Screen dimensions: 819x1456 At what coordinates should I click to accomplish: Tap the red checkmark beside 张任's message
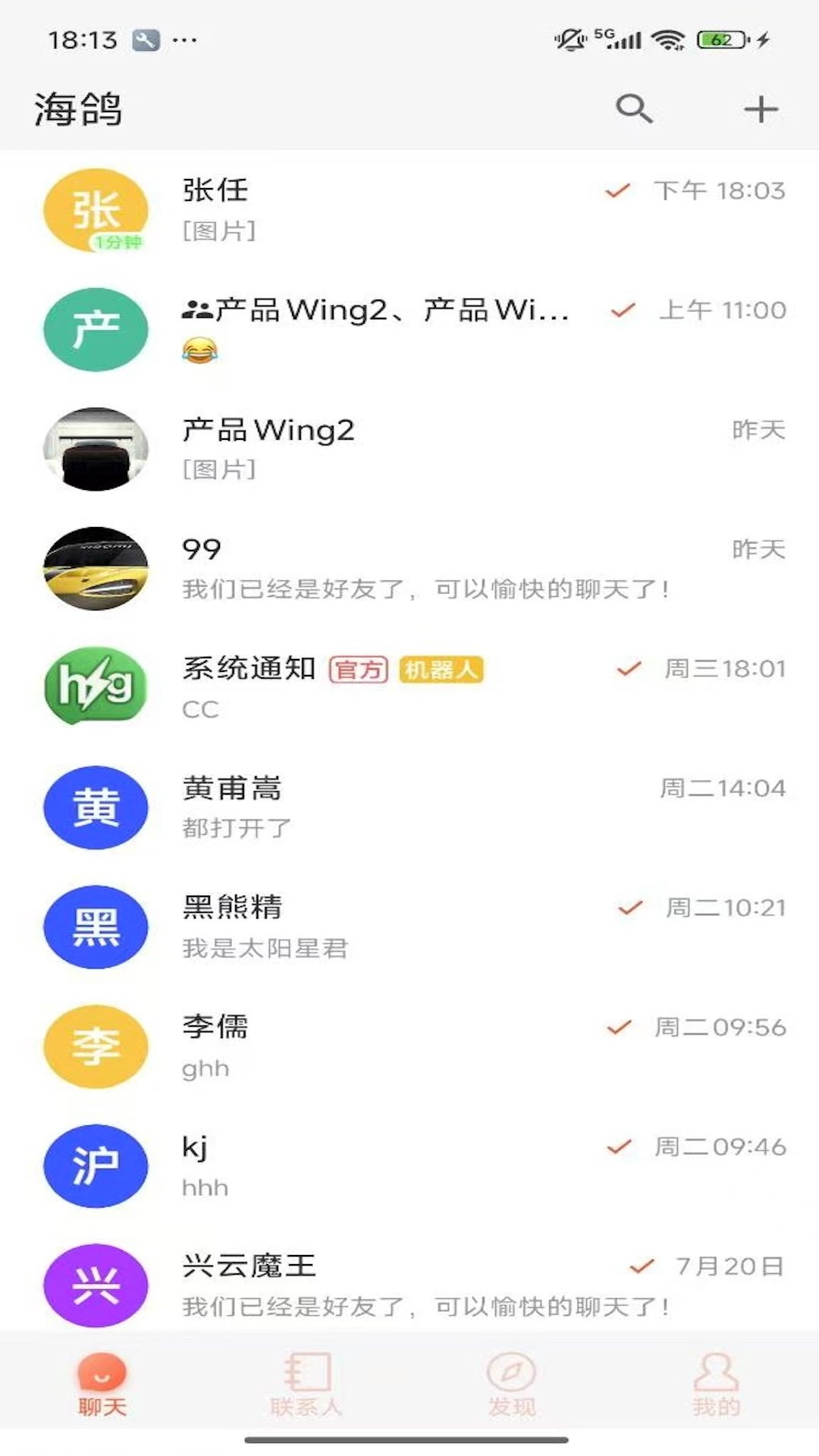tap(616, 192)
